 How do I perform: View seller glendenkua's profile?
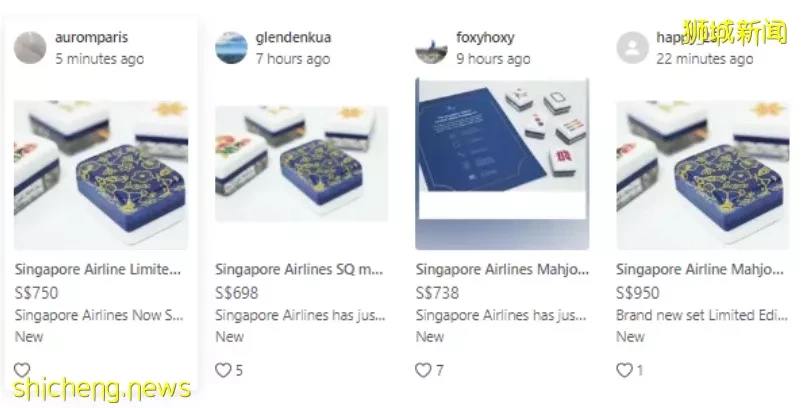pyautogui.click(x=293, y=38)
